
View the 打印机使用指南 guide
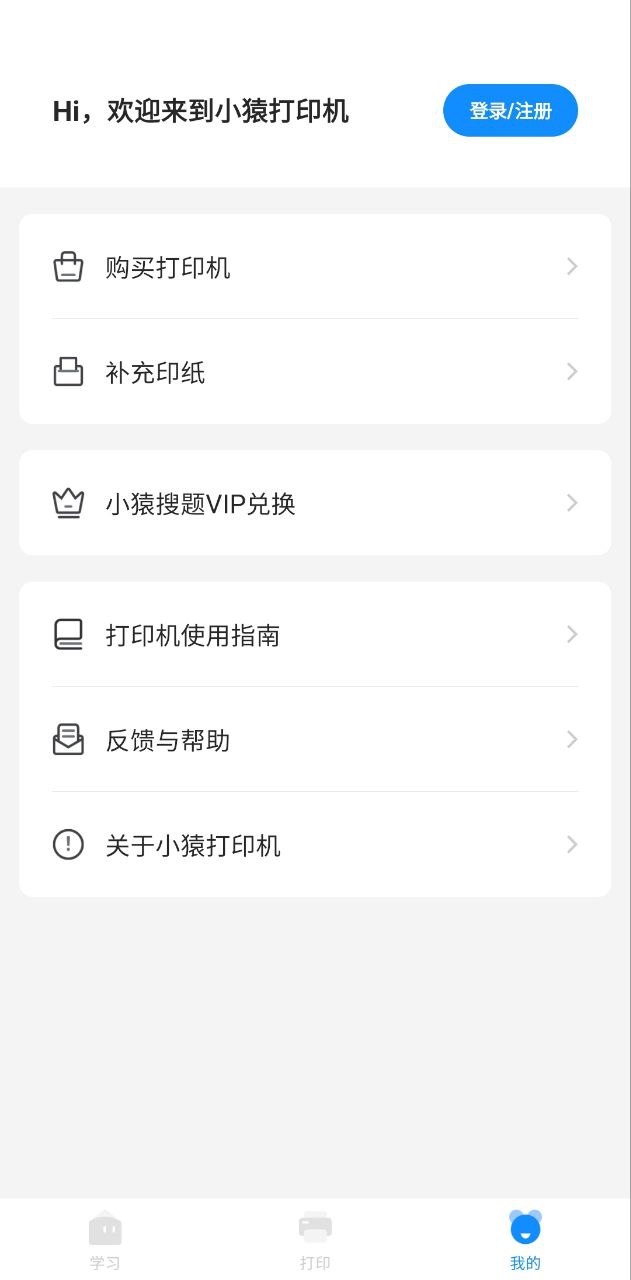pos(314,635)
